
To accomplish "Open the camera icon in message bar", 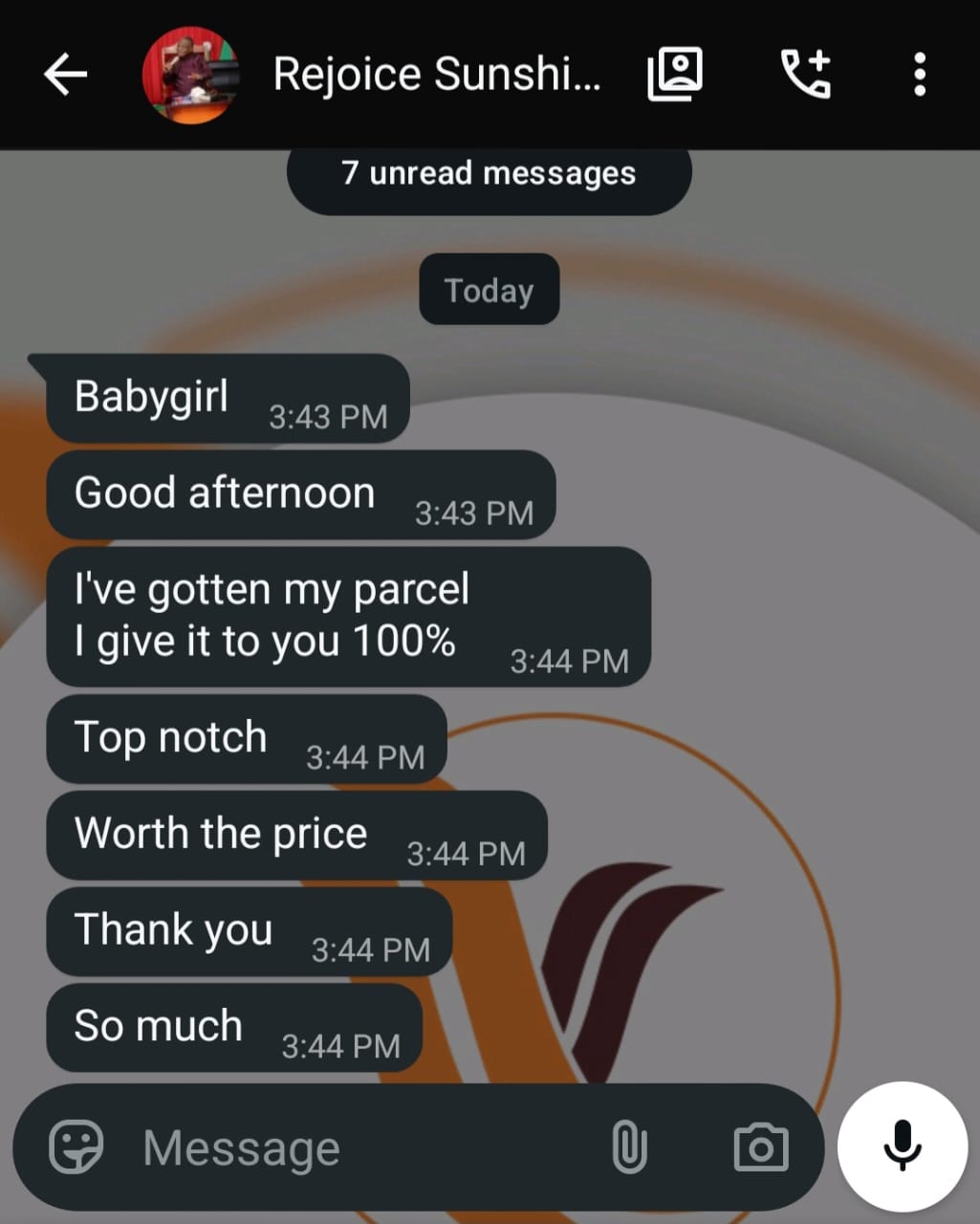I will pyautogui.click(x=760, y=1146).
